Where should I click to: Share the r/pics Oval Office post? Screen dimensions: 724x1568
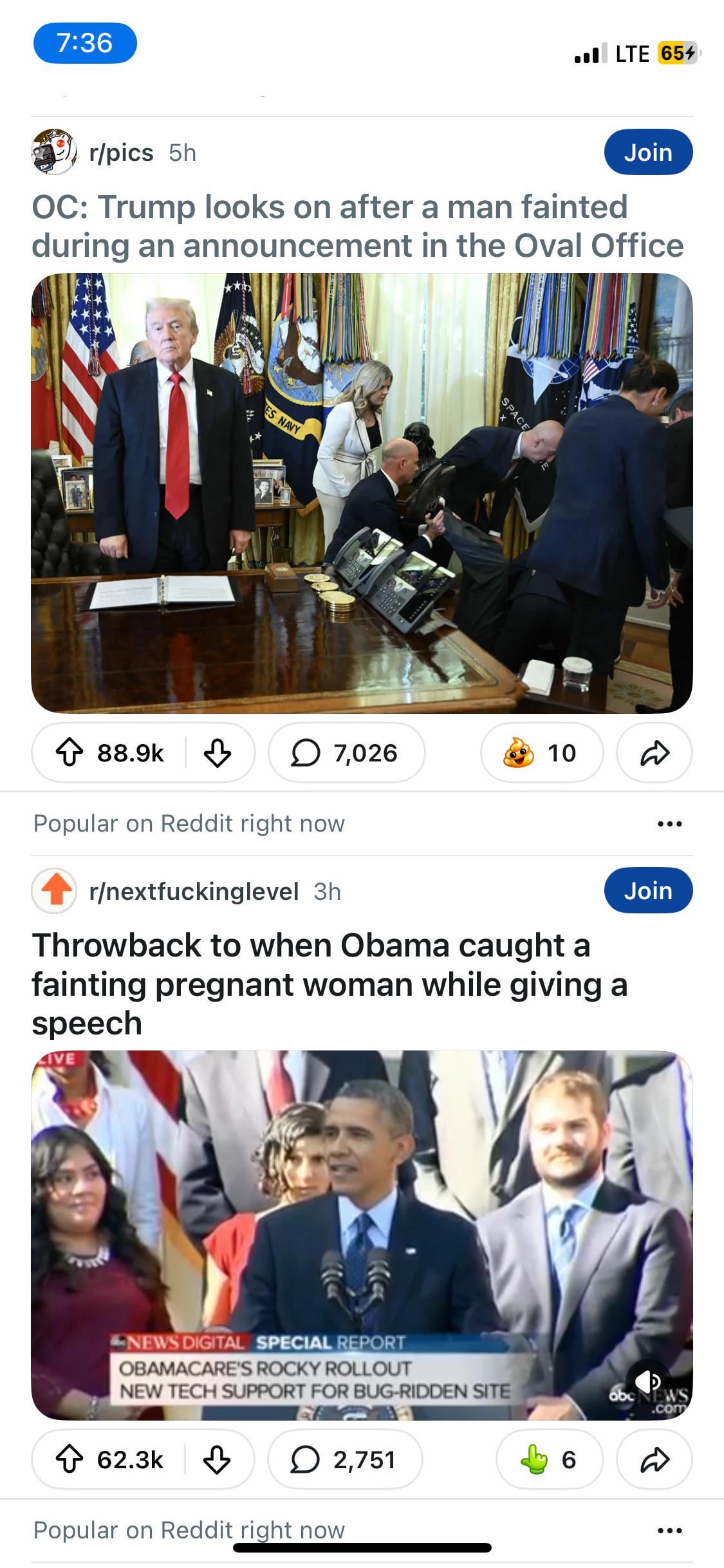click(x=654, y=752)
